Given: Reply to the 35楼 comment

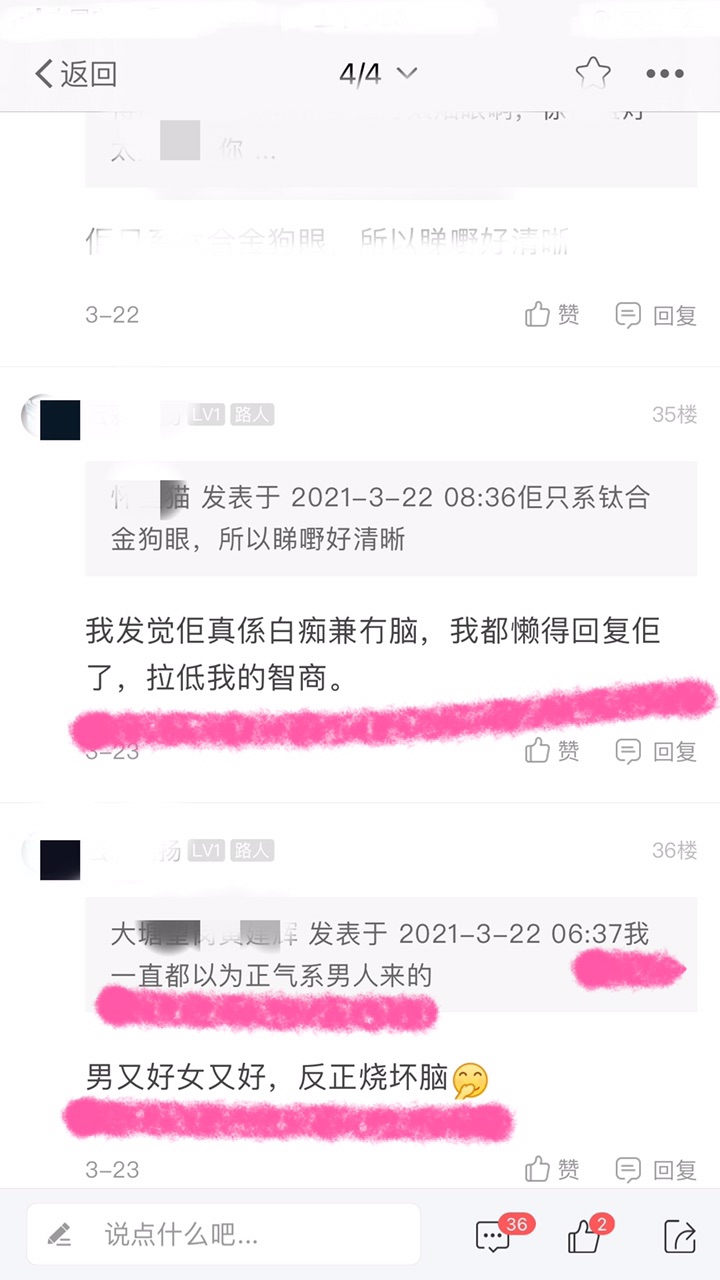Looking at the screenshot, I should point(656,751).
